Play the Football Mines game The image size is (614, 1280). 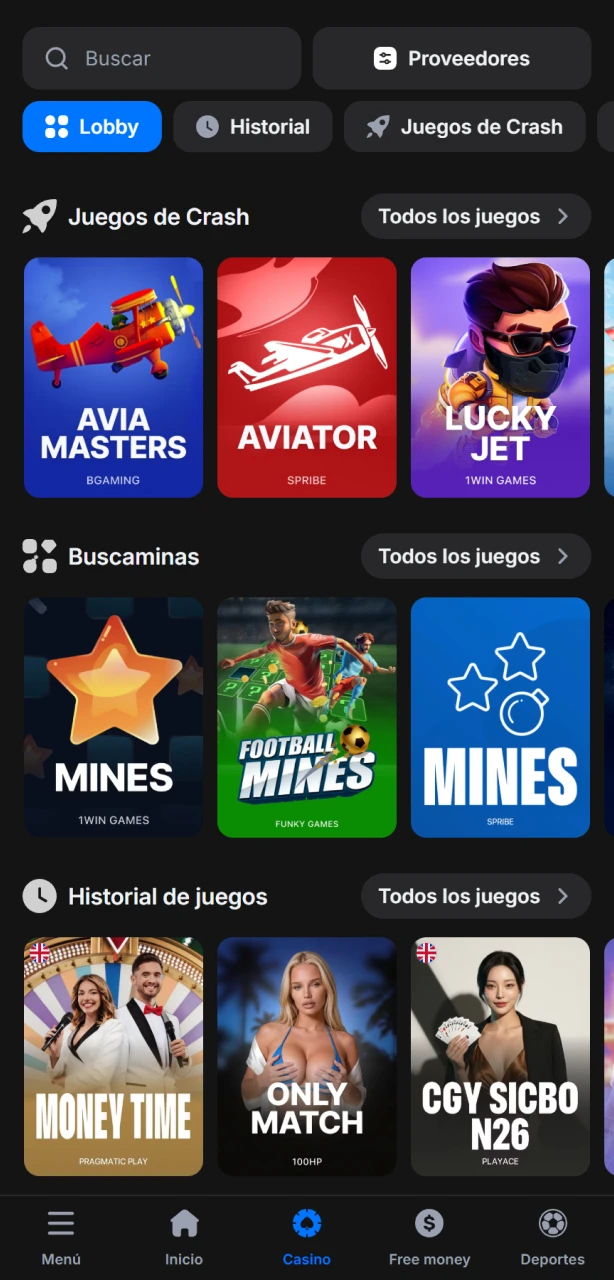pyautogui.click(x=307, y=717)
